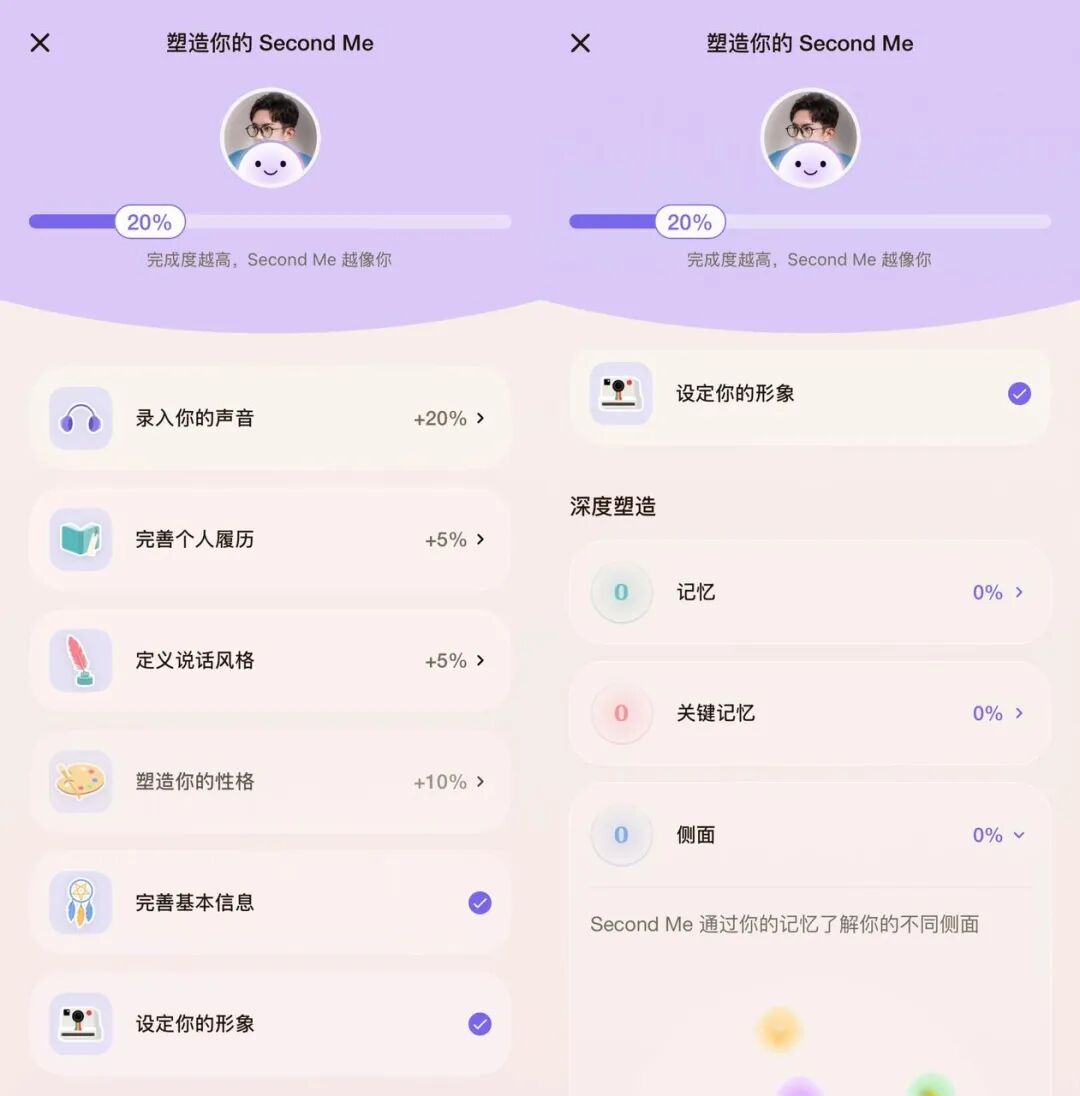Open 定义说话风格 speaking style row
The height and width of the screenshot is (1096, 1080).
pyautogui.click(x=270, y=660)
